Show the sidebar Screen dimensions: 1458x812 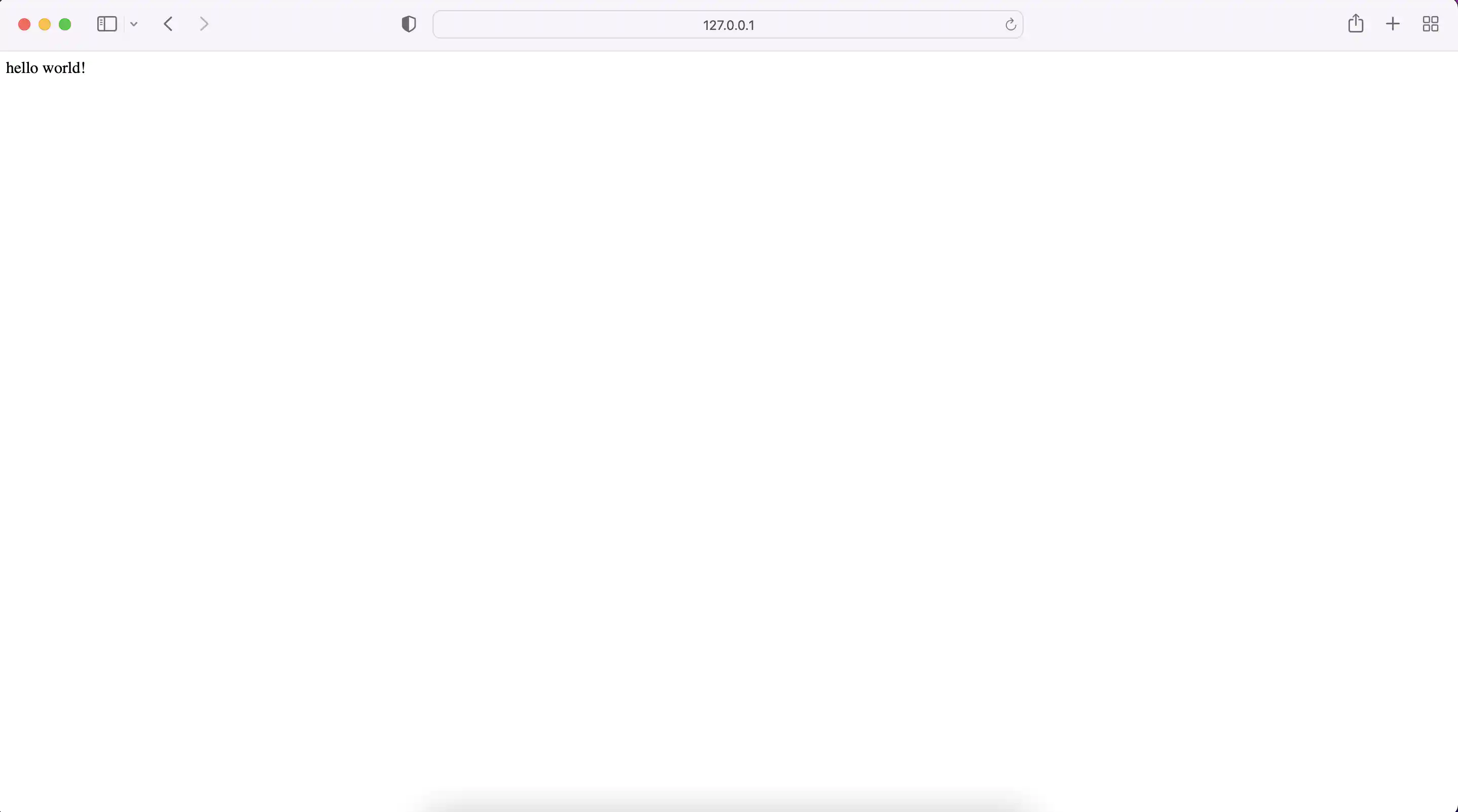106,24
